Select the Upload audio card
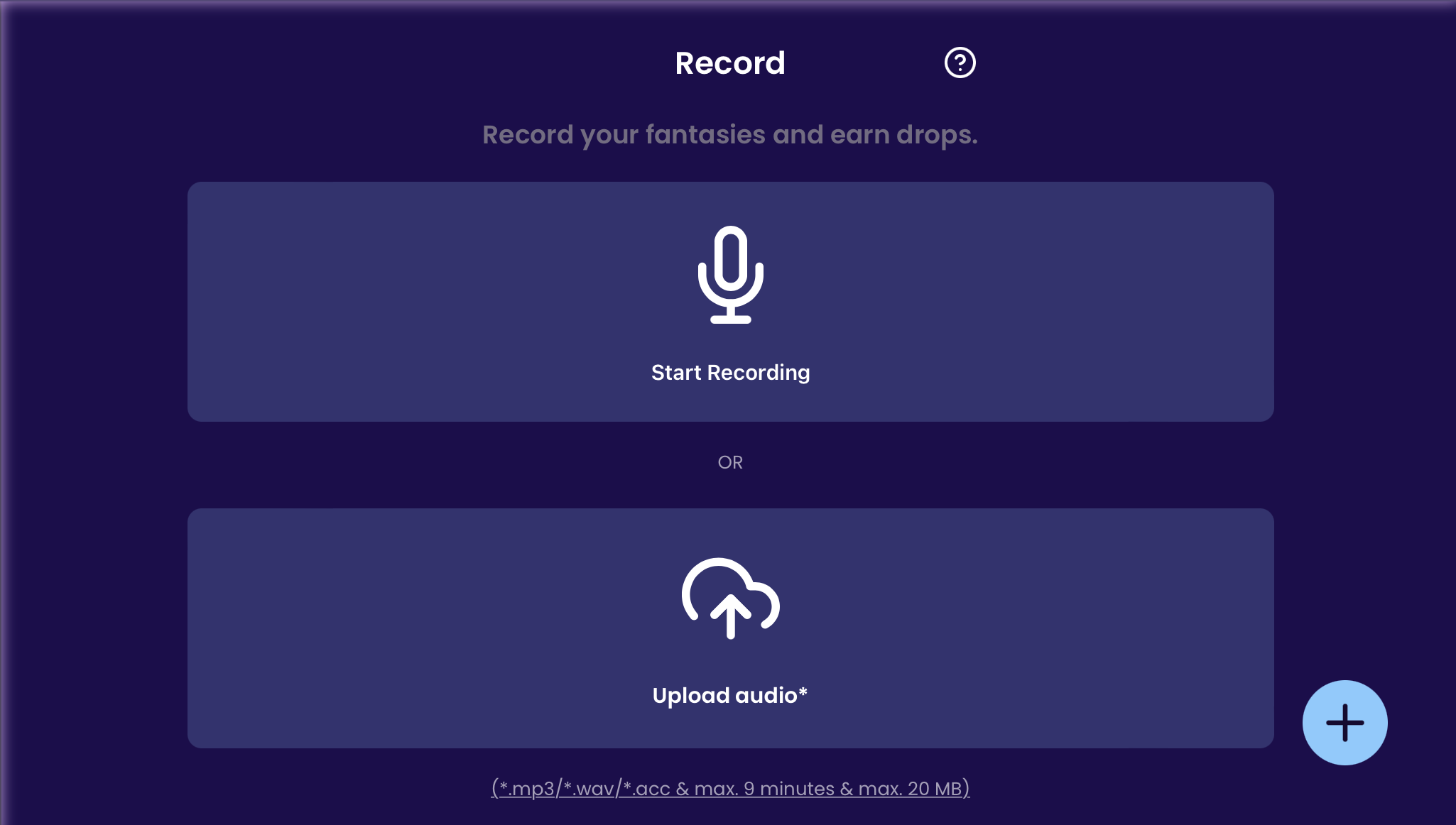The height and width of the screenshot is (825, 1456). click(x=730, y=628)
